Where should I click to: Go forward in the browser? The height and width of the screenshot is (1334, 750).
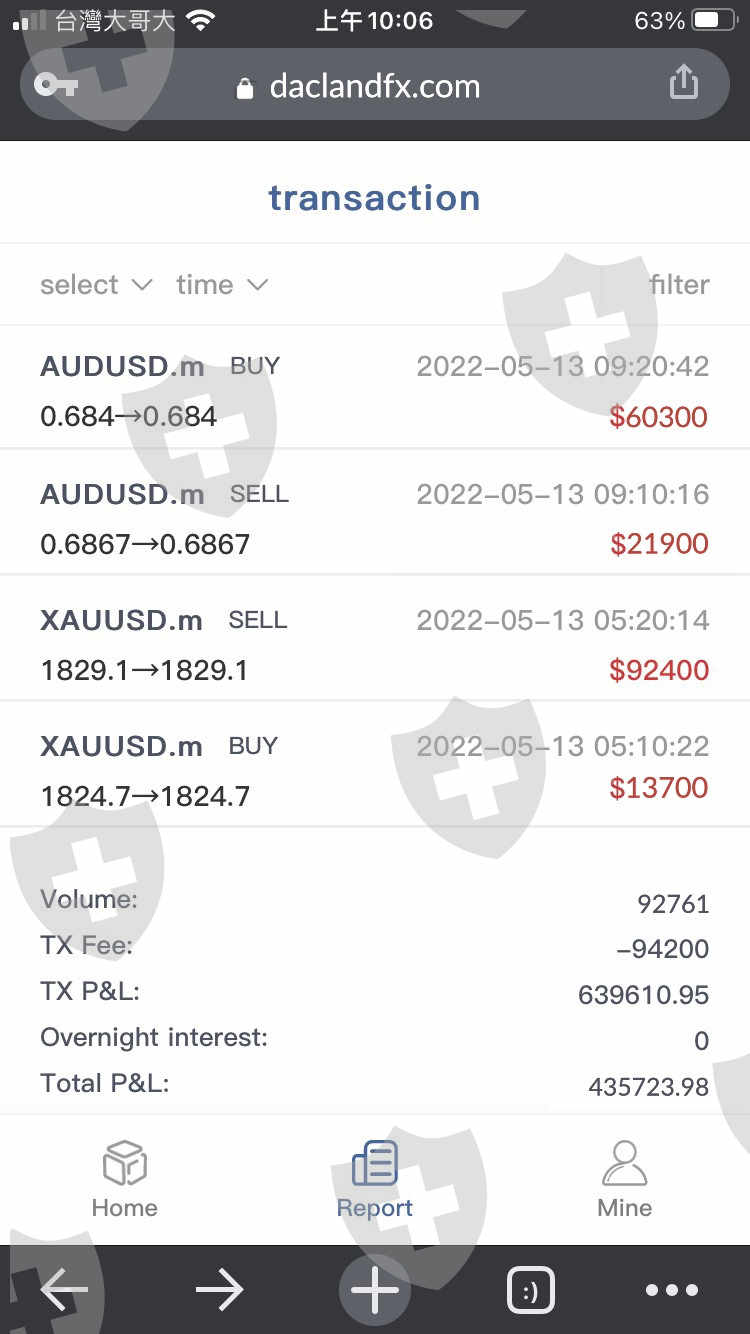220,1290
